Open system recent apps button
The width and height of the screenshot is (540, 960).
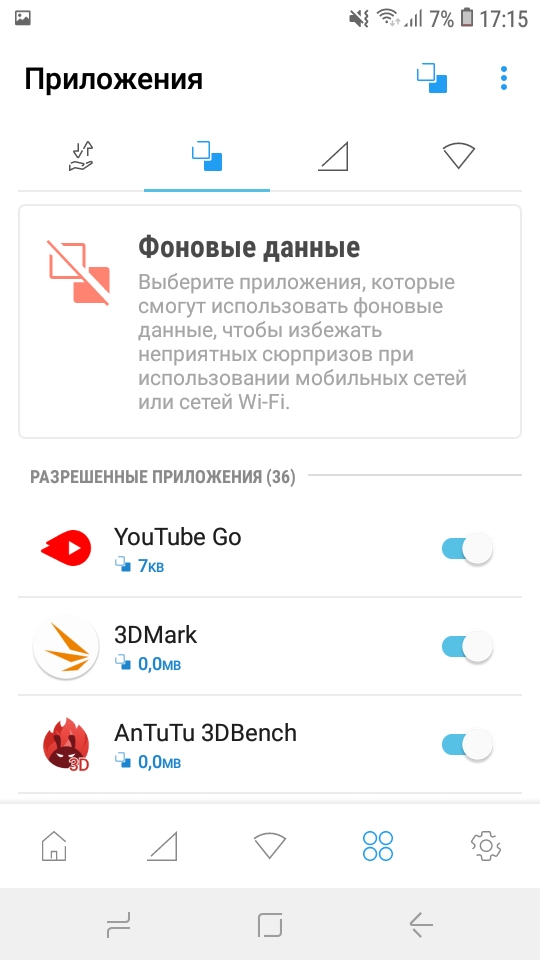coord(118,924)
